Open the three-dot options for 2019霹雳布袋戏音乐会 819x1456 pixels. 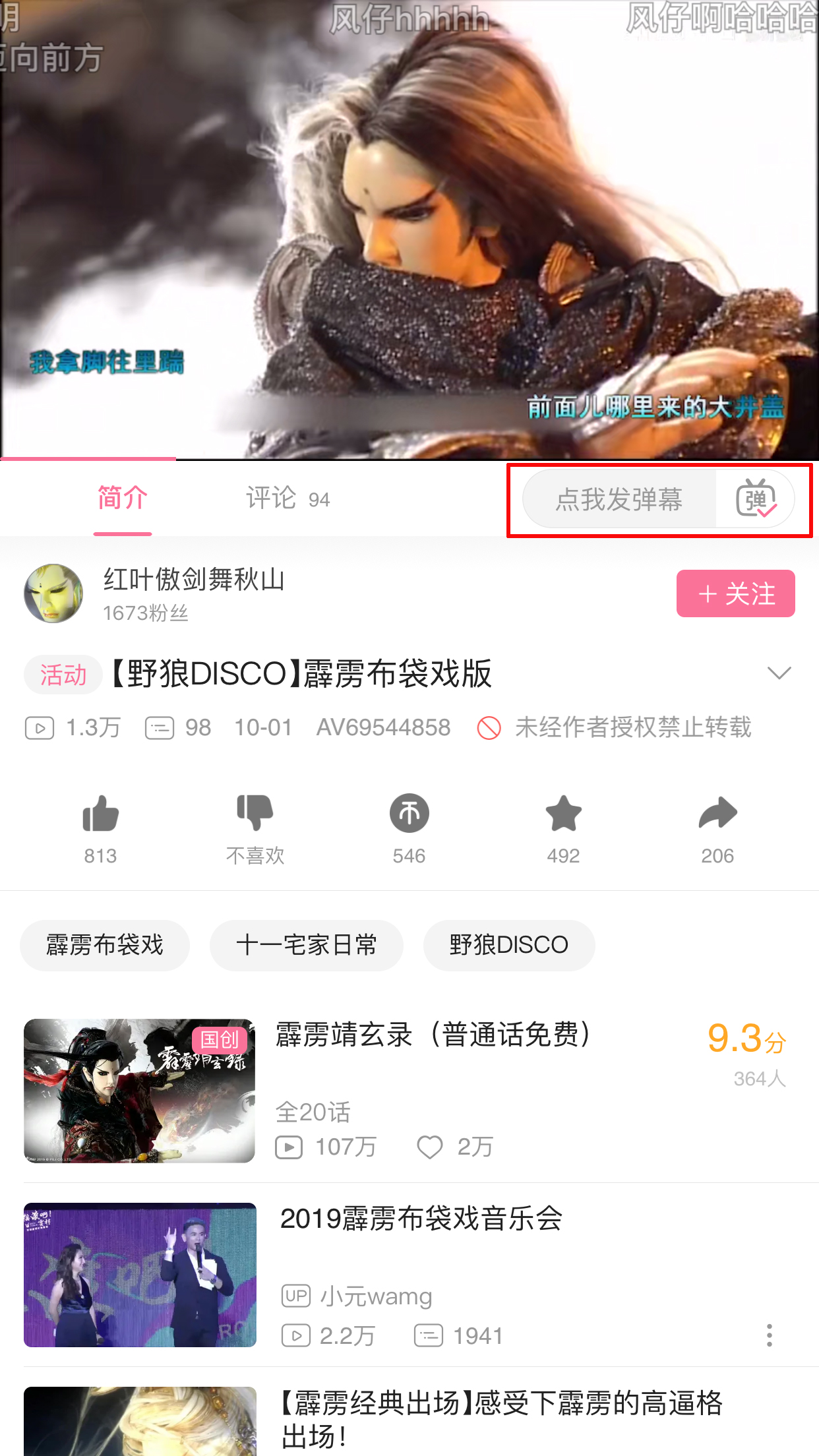769,1336
